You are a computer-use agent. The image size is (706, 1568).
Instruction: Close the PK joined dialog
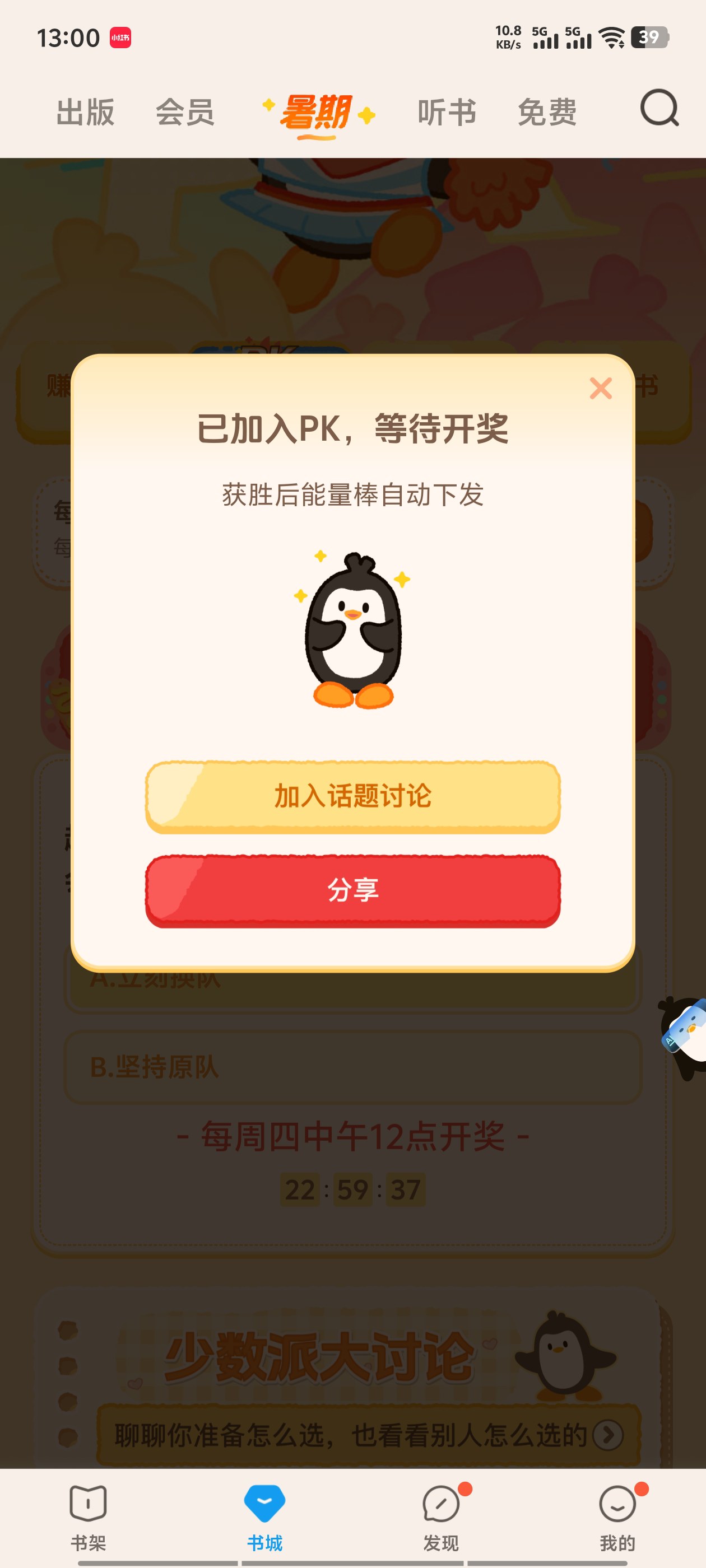click(x=601, y=388)
